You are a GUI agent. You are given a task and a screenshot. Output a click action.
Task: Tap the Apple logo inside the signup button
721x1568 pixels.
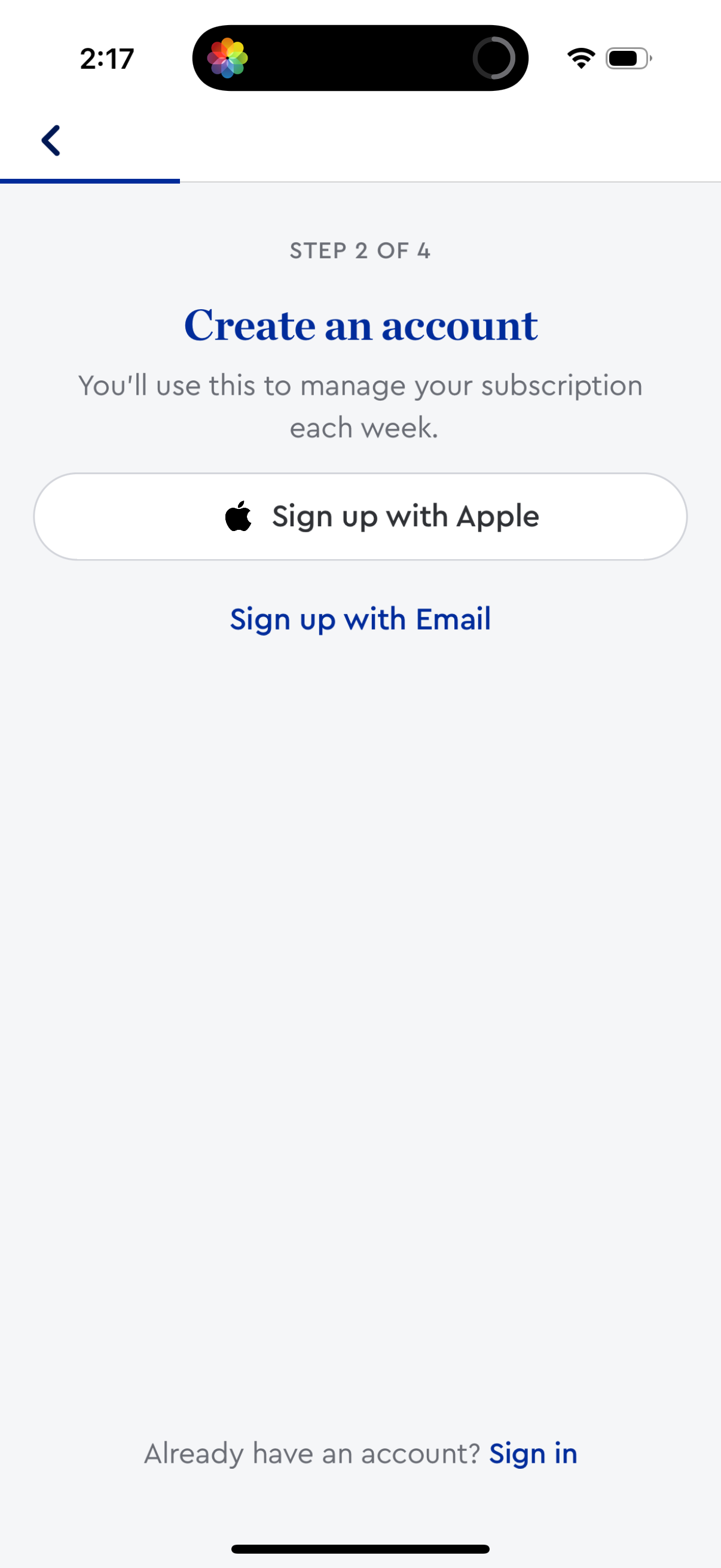pyautogui.click(x=237, y=515)
